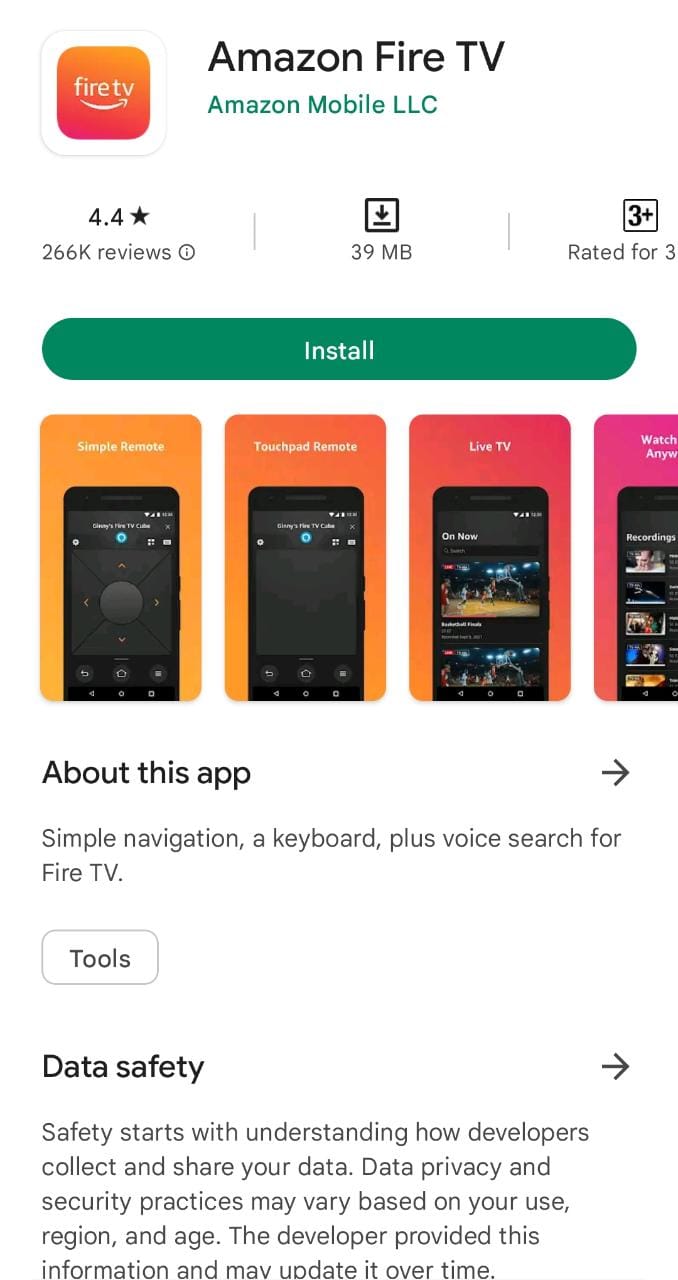Select the Tools category chip
Viewport: 678px width, 1280px height.
tap(100, 958)
